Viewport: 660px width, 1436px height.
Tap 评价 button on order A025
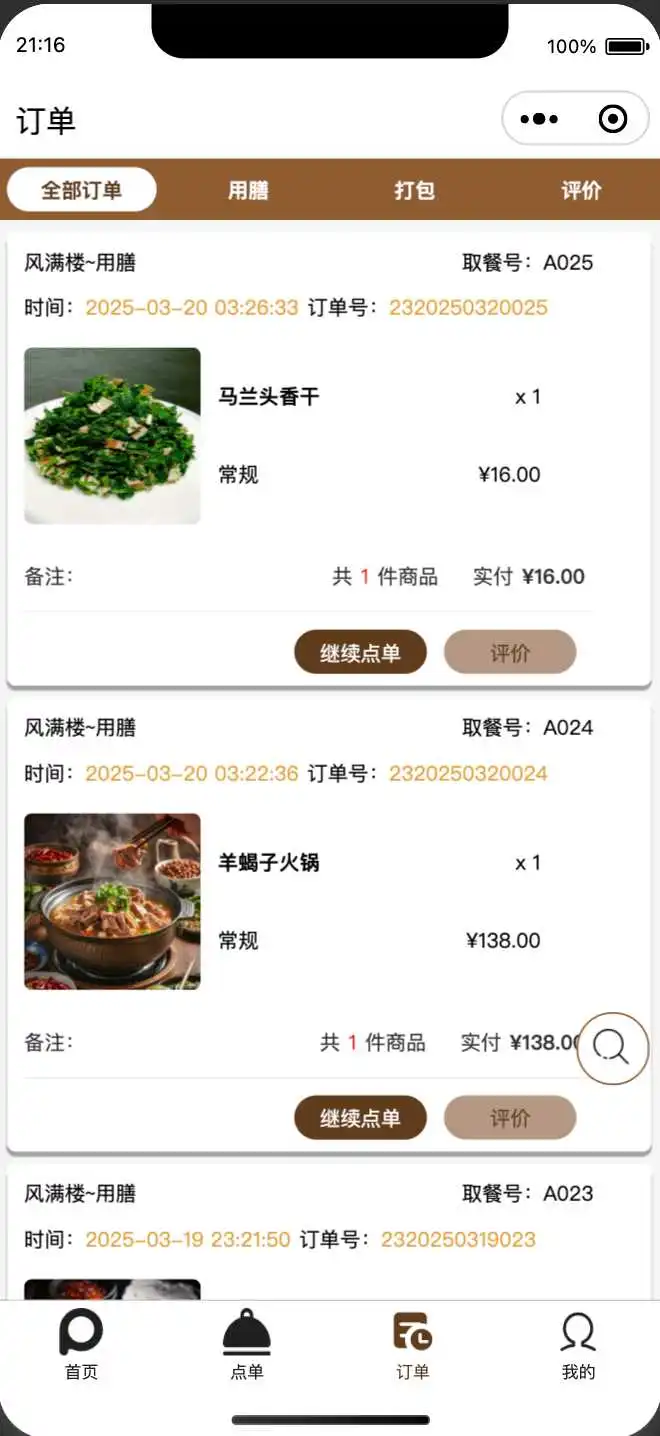[510, 653]
